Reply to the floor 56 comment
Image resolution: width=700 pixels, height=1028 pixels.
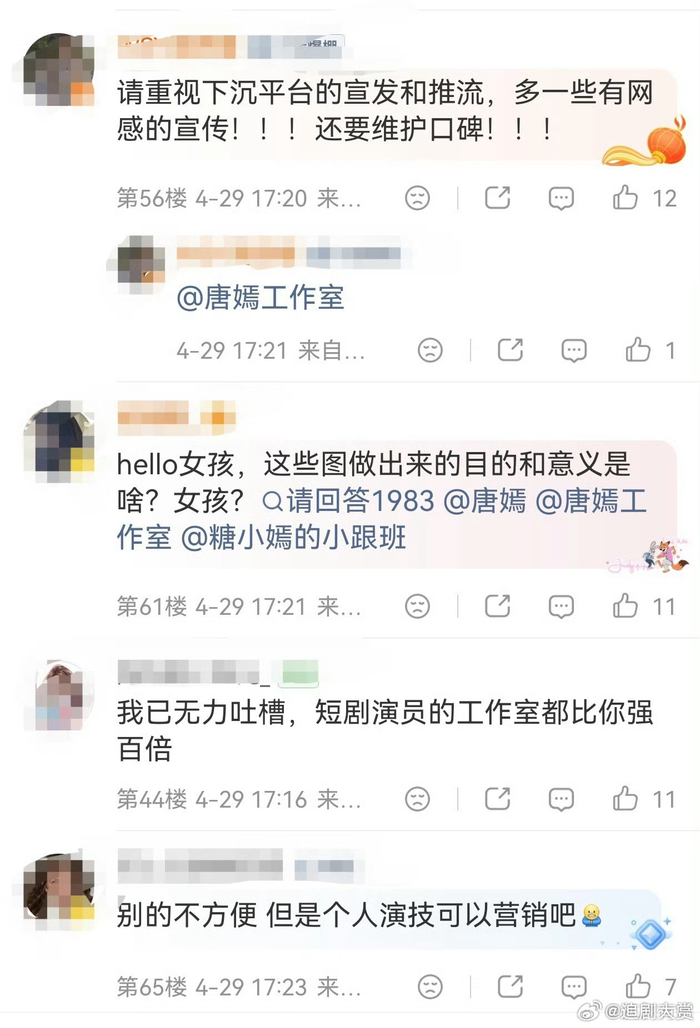click(561, 198)
